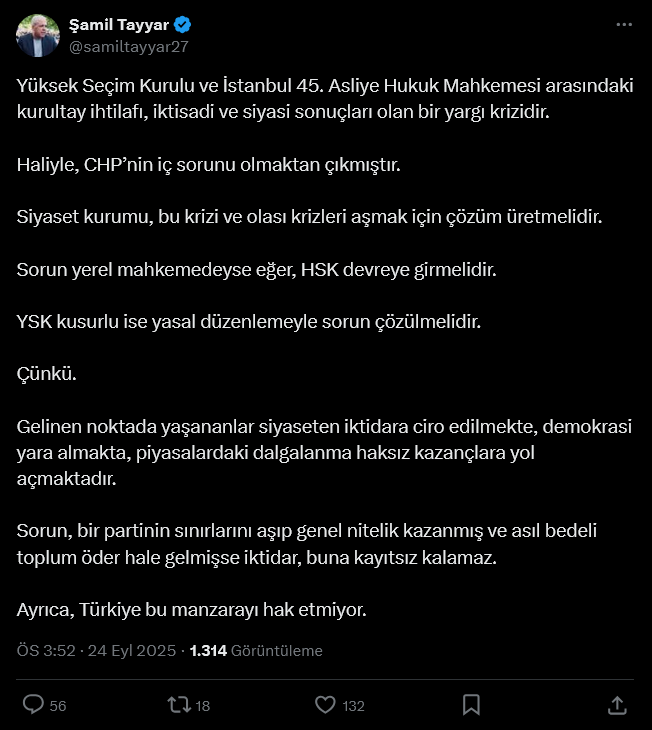Retweet this post

tap(179, 705)
